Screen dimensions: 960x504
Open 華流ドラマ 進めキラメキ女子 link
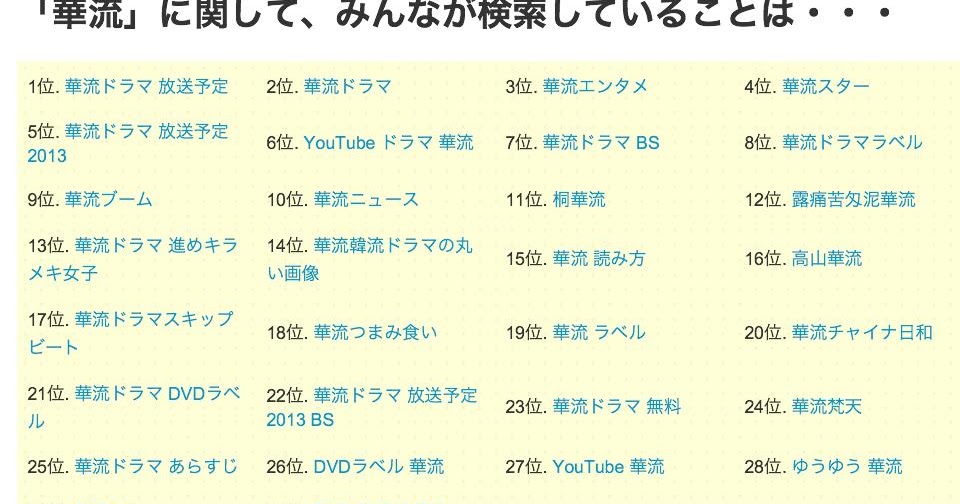click(x=156, y=246)
